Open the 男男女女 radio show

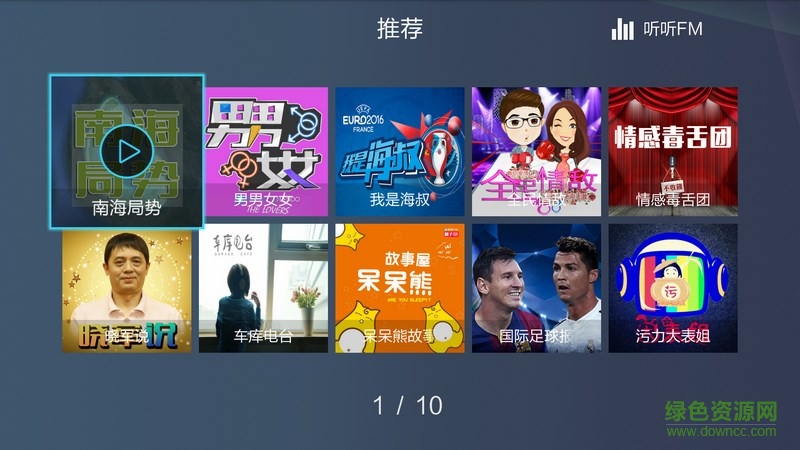pos(264,152)
